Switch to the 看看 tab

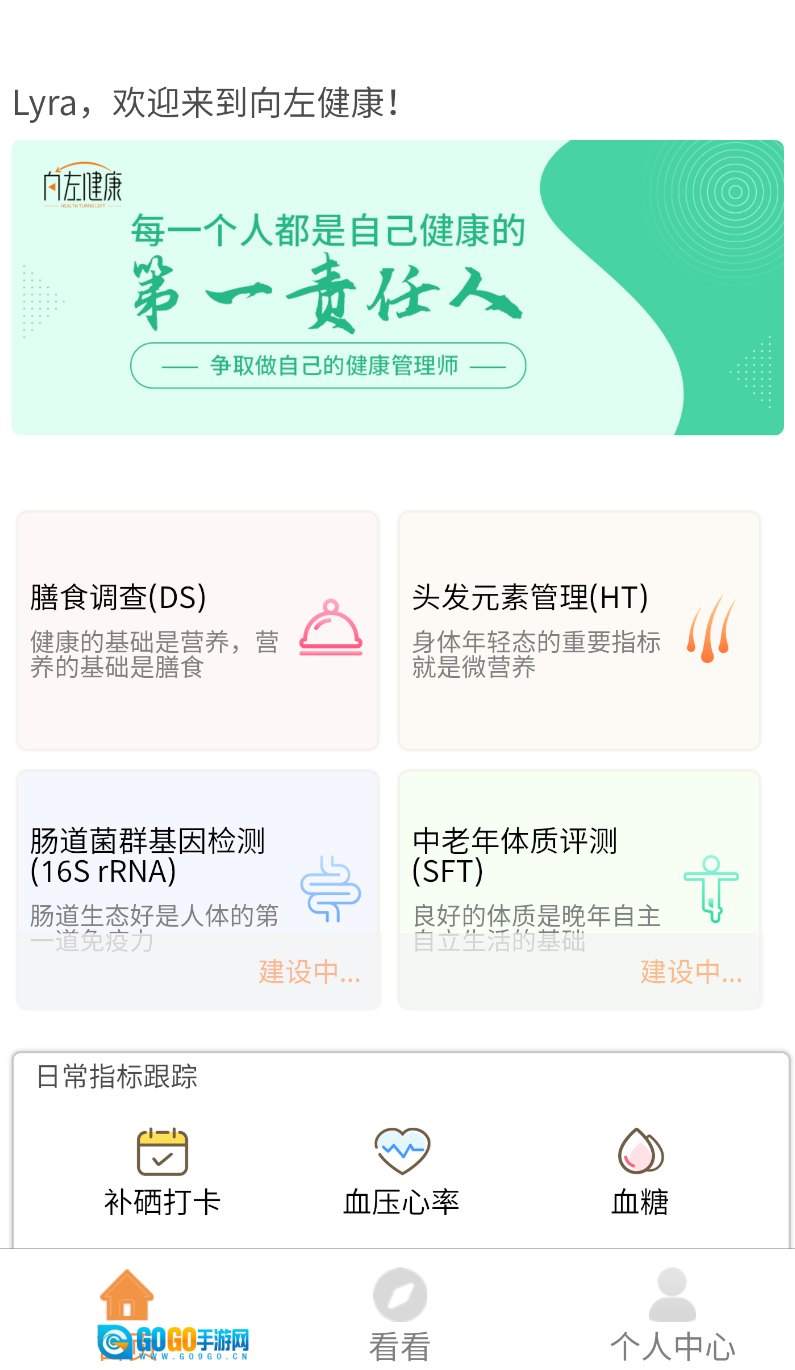coord(400,1313)
